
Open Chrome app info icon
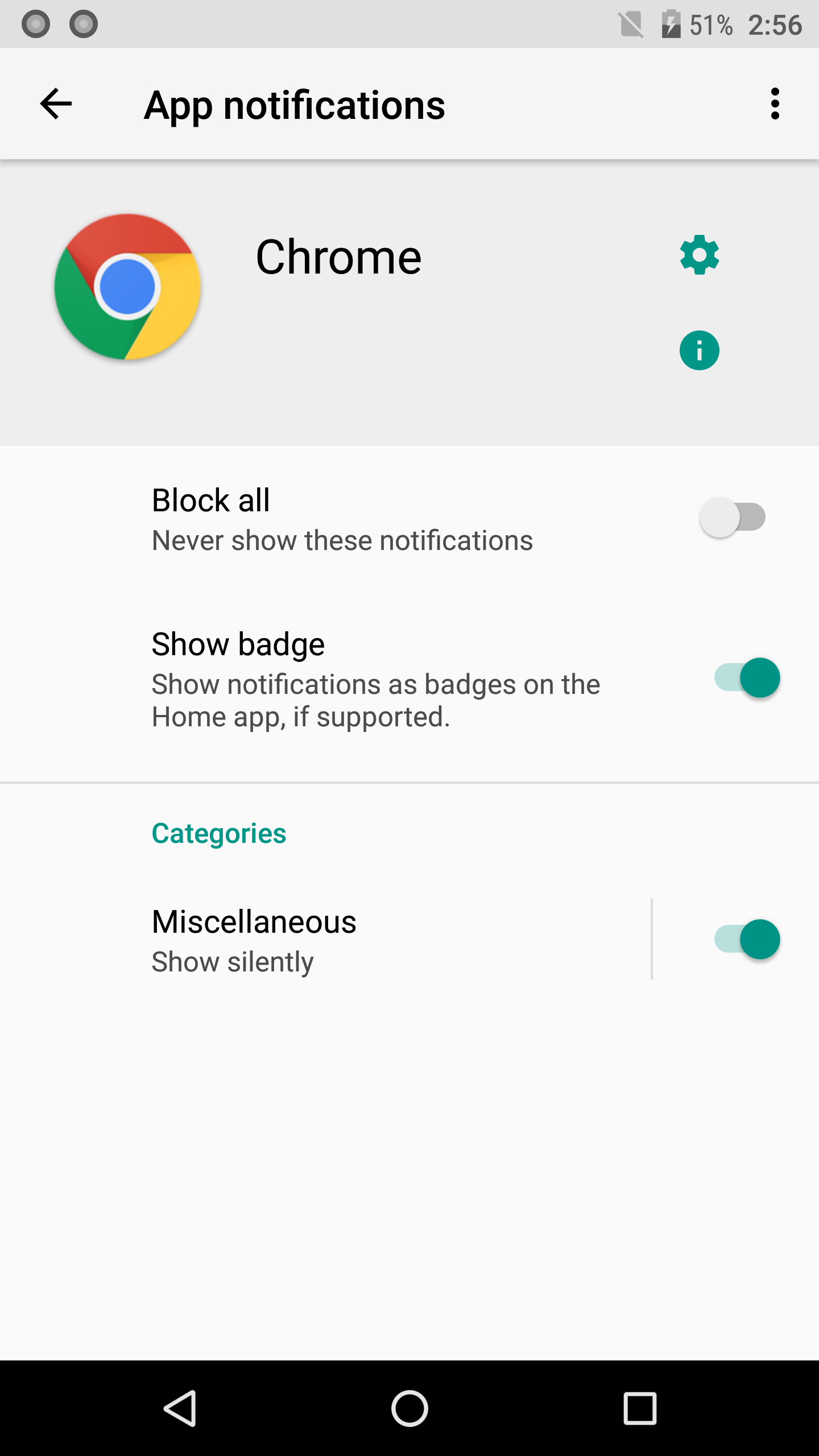click(700, 350)
